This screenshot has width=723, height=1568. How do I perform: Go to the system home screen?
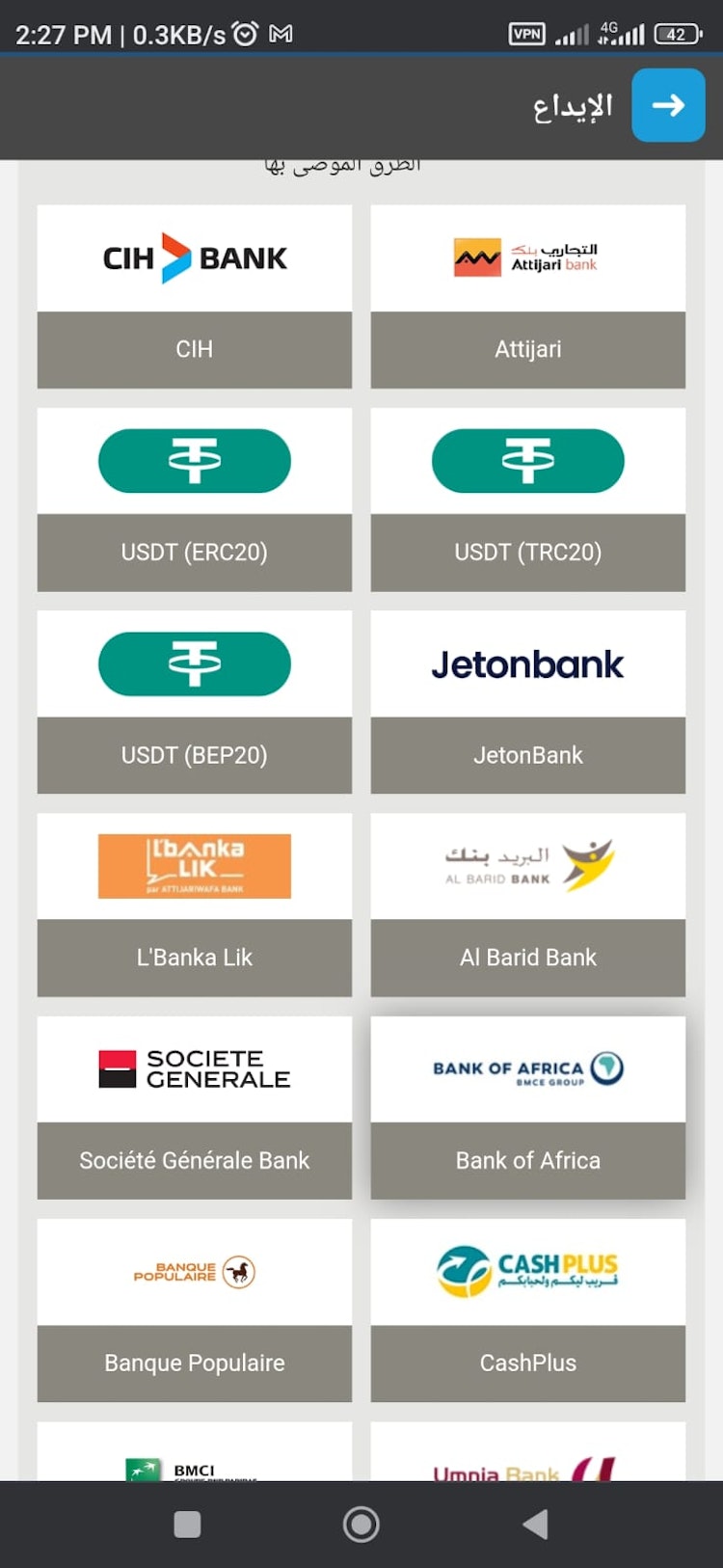tap(361, 1525)
